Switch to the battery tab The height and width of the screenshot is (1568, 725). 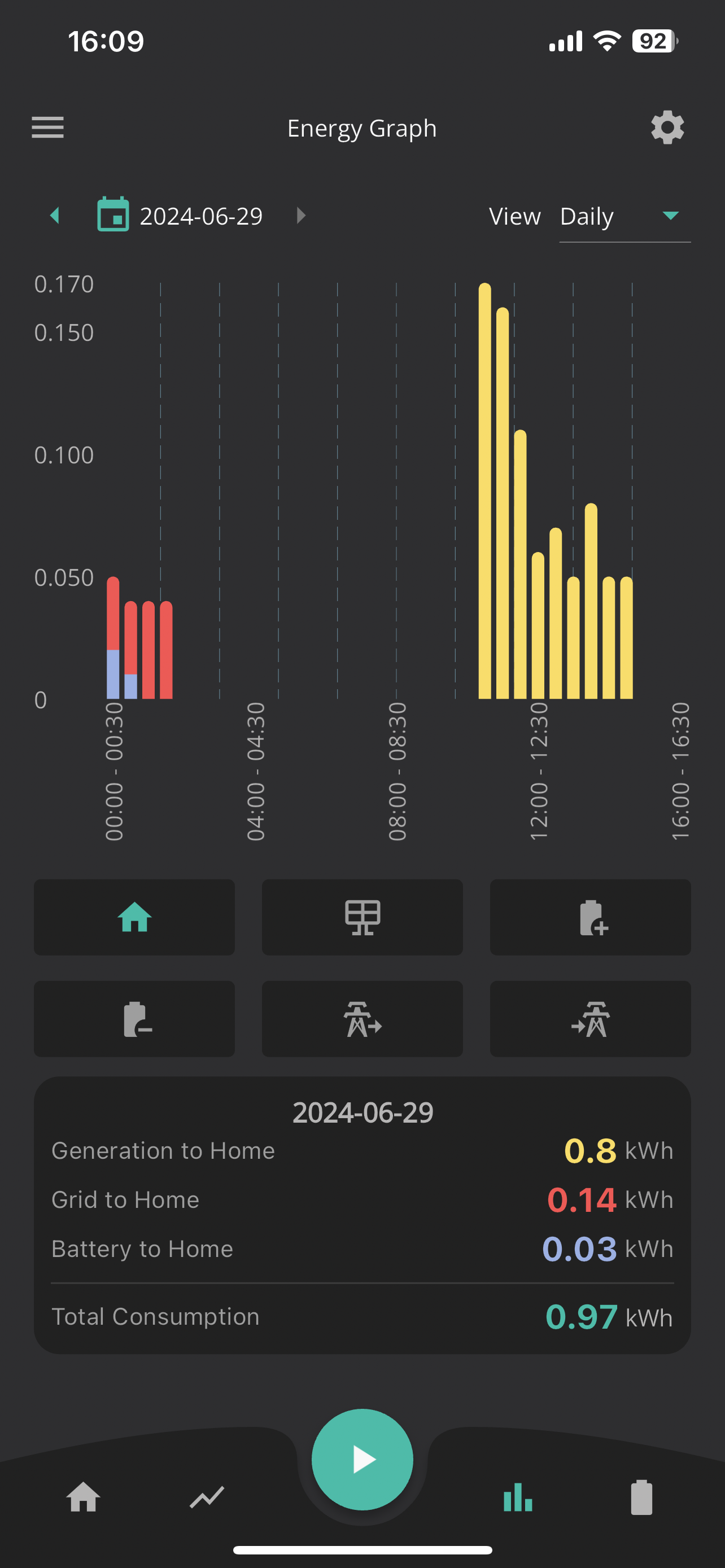click(x=641, y=1497)
